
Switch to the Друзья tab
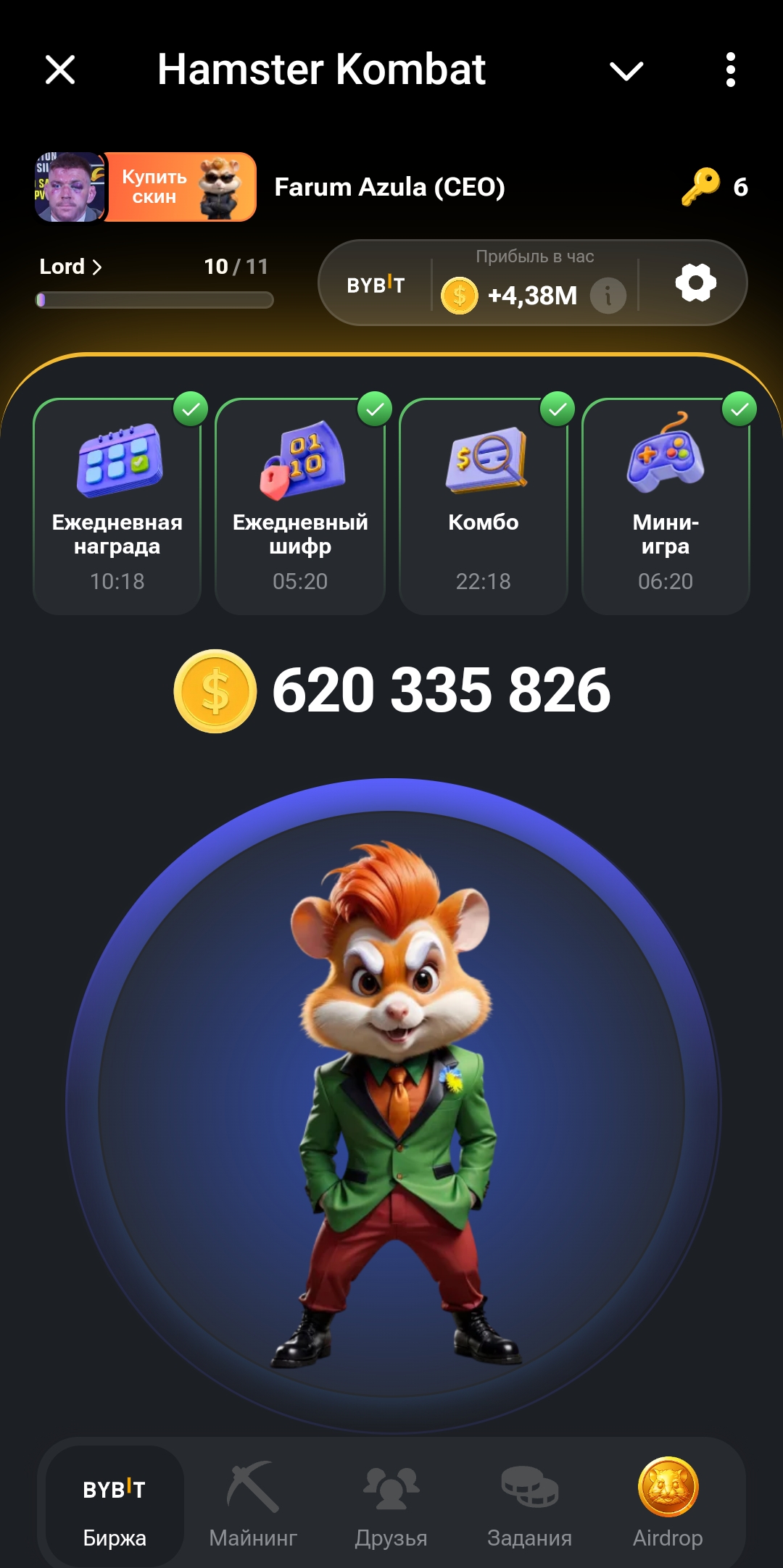point(391,1506)
